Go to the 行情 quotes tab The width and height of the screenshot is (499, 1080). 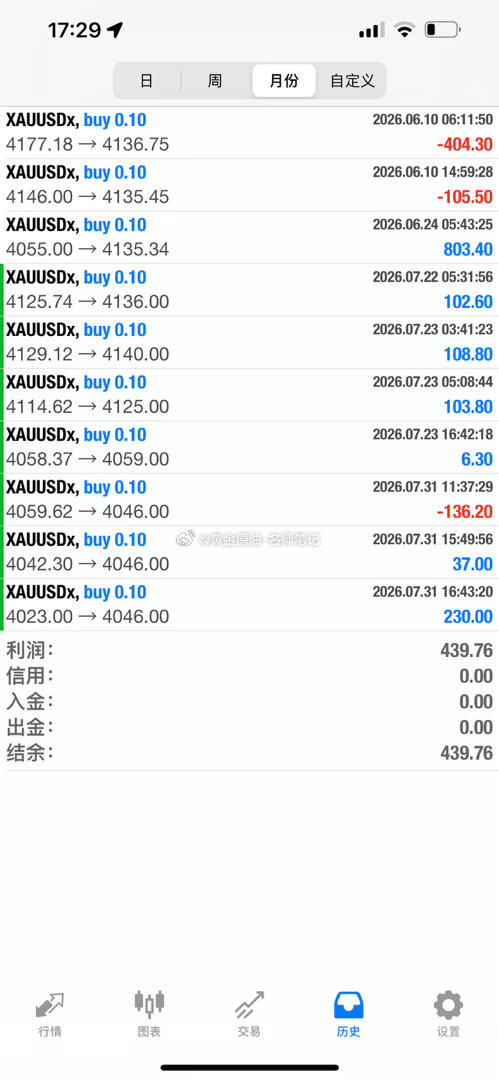(50, 1015)
